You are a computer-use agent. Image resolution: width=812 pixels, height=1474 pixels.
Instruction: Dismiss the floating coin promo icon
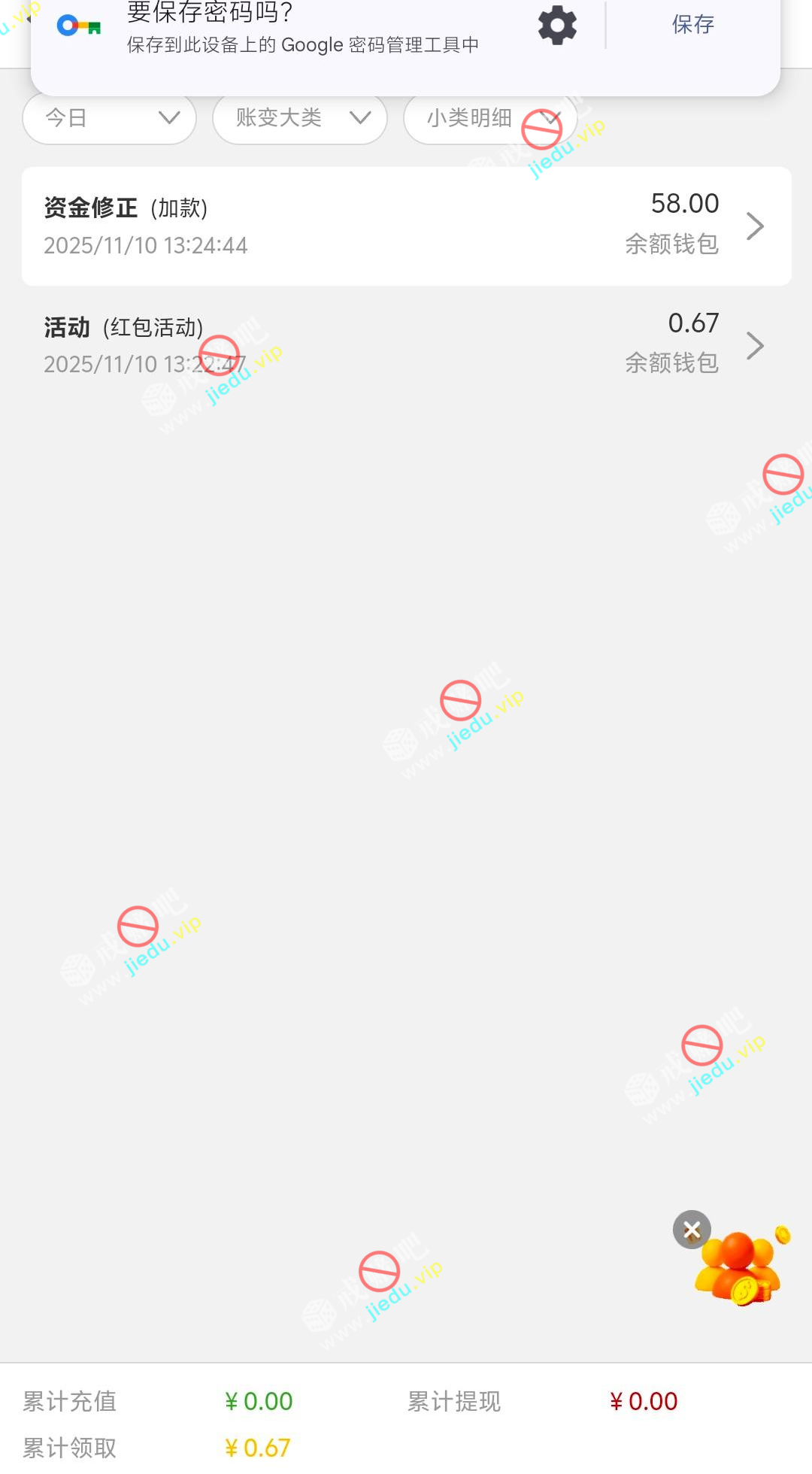point(692,1230)
